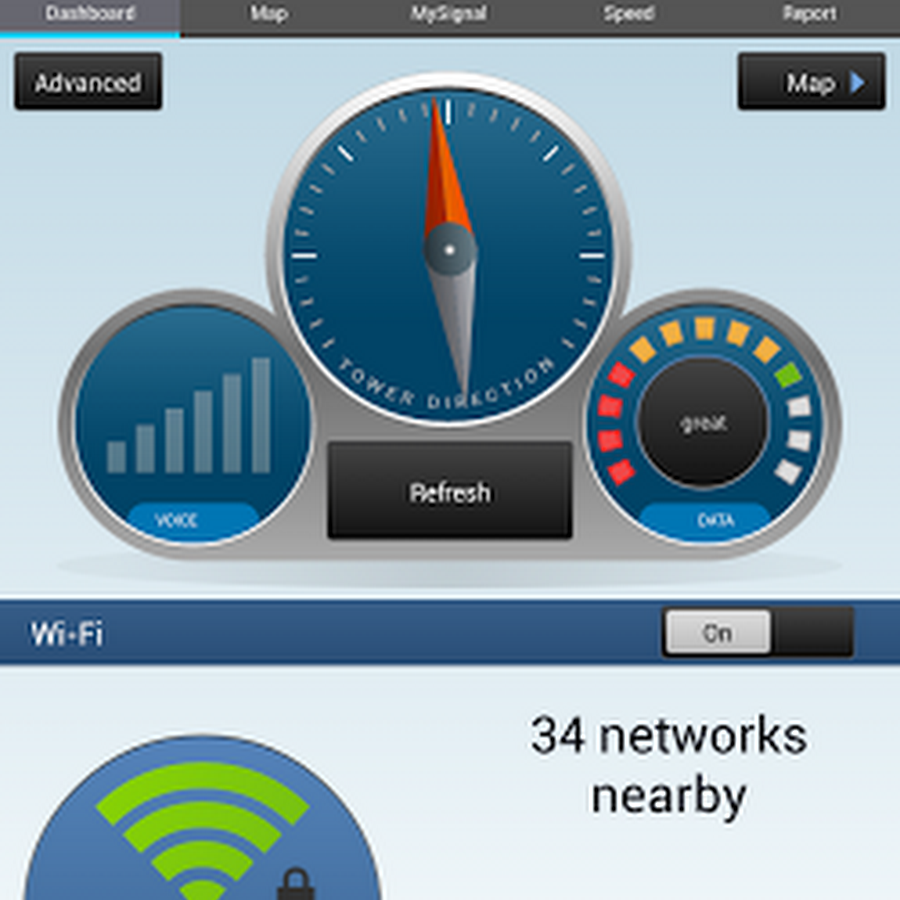Open the Advanced view
Screen dimensions: 900x900
point(88,82)
